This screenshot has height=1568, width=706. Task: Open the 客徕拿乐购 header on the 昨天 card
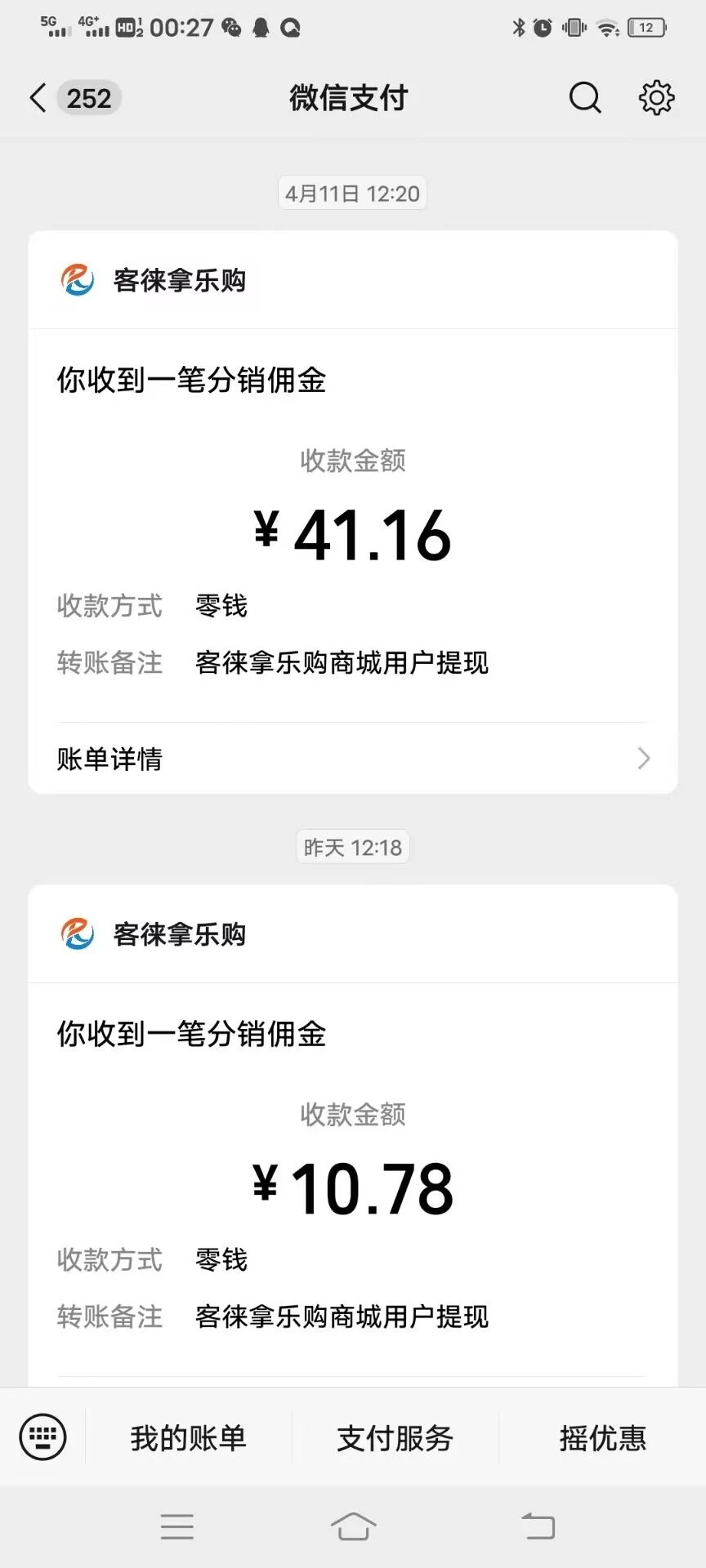click(x=180, y=933)
